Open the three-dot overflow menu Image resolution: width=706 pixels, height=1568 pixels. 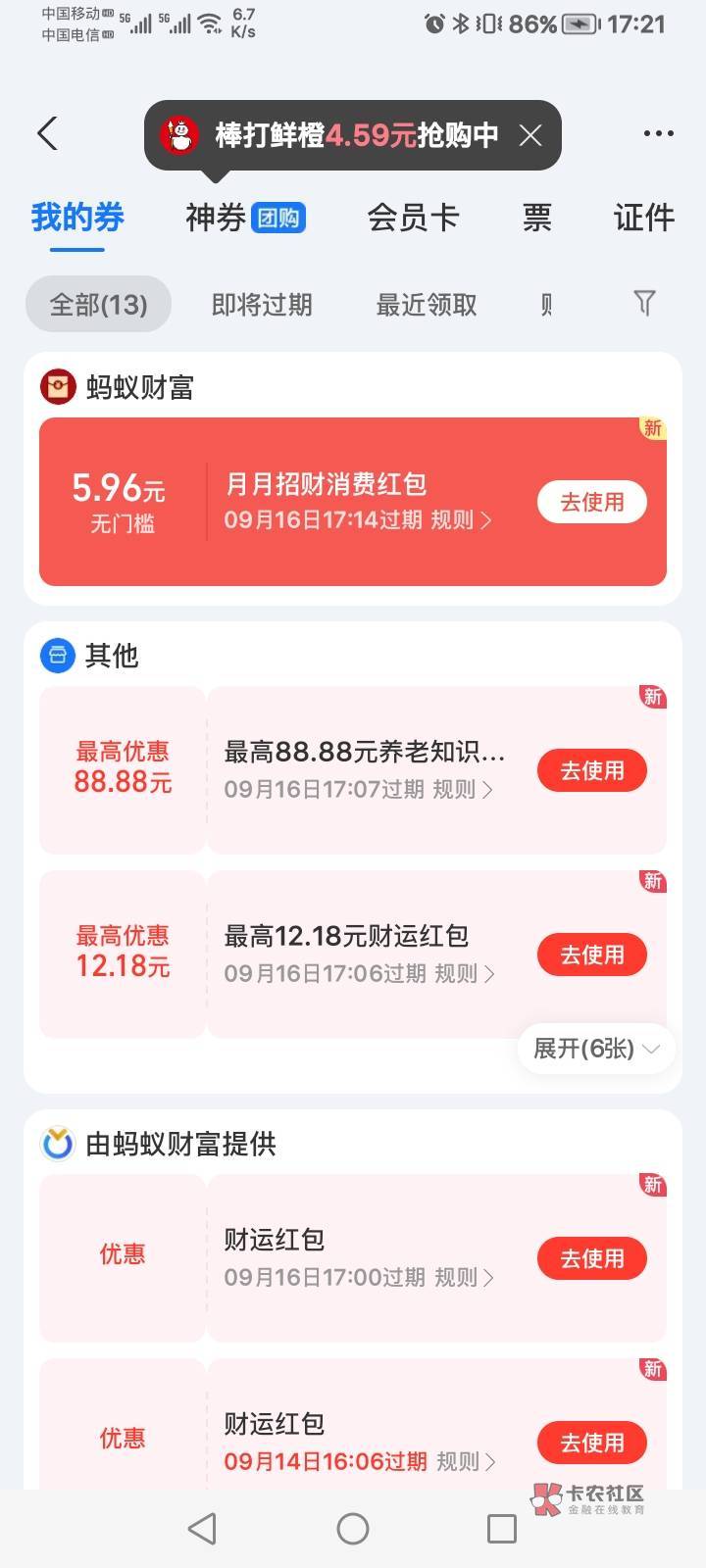(658, 133)
